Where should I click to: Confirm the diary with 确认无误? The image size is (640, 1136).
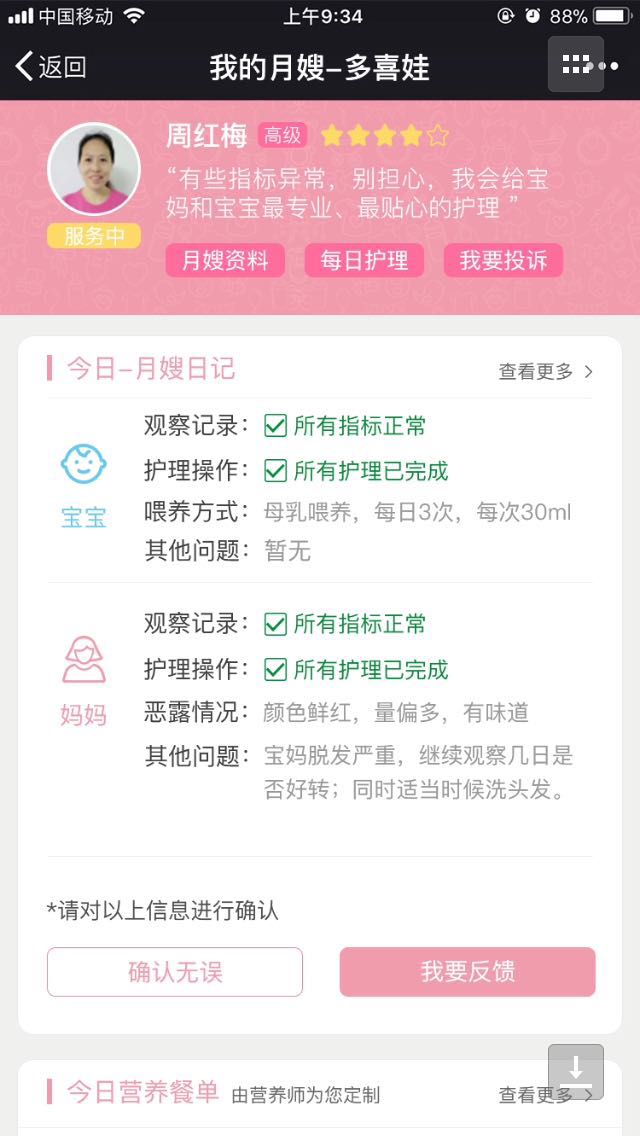[175, 972]
